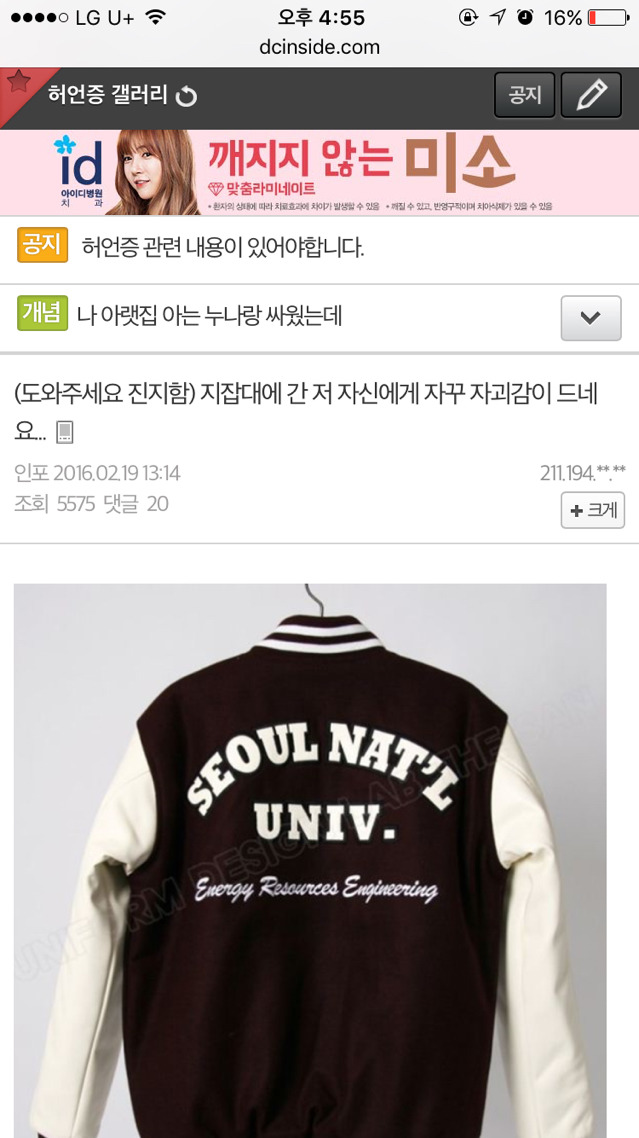Open the 공지 button in header

[525, 95]
